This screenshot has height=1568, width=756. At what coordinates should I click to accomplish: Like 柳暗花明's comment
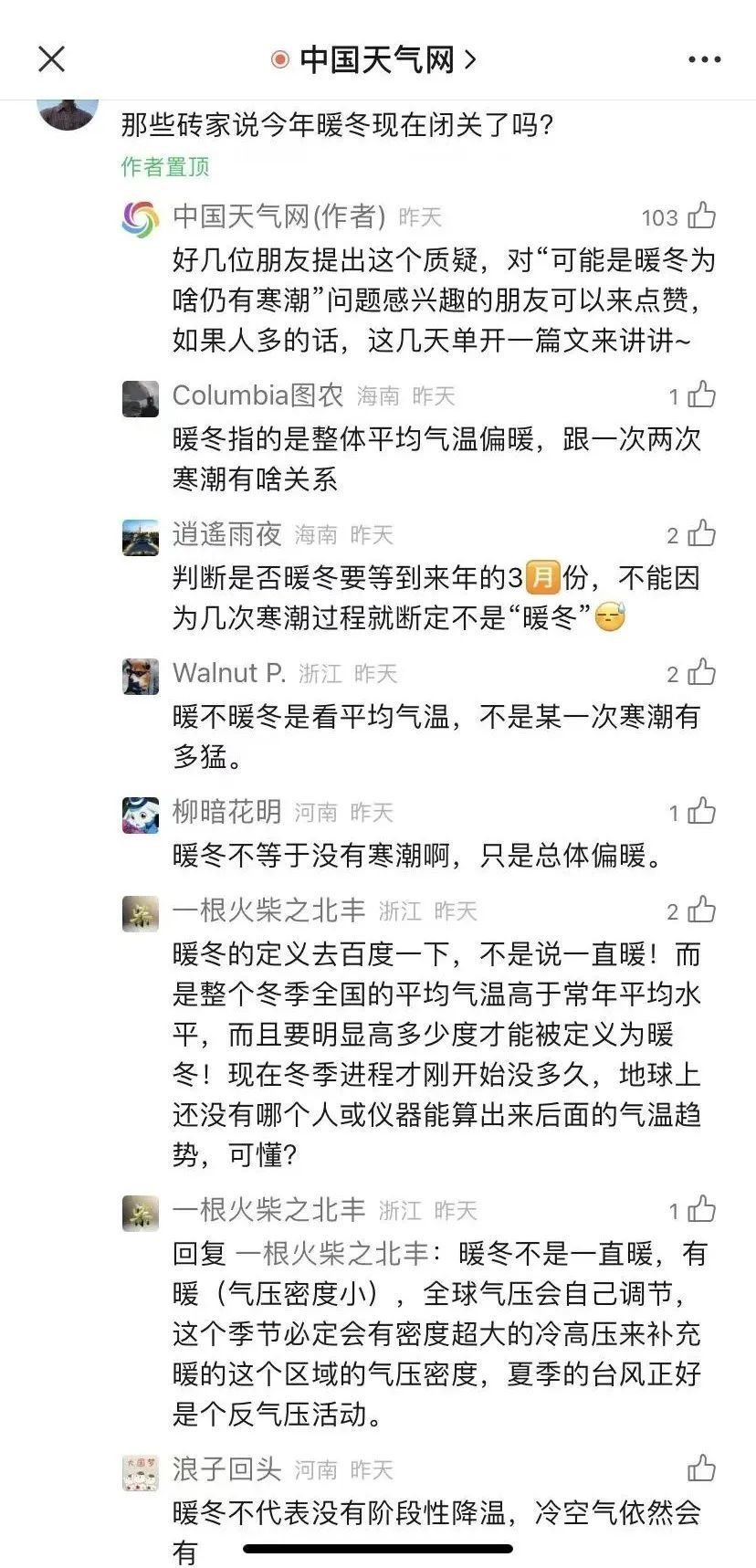[x=701, y=812]
